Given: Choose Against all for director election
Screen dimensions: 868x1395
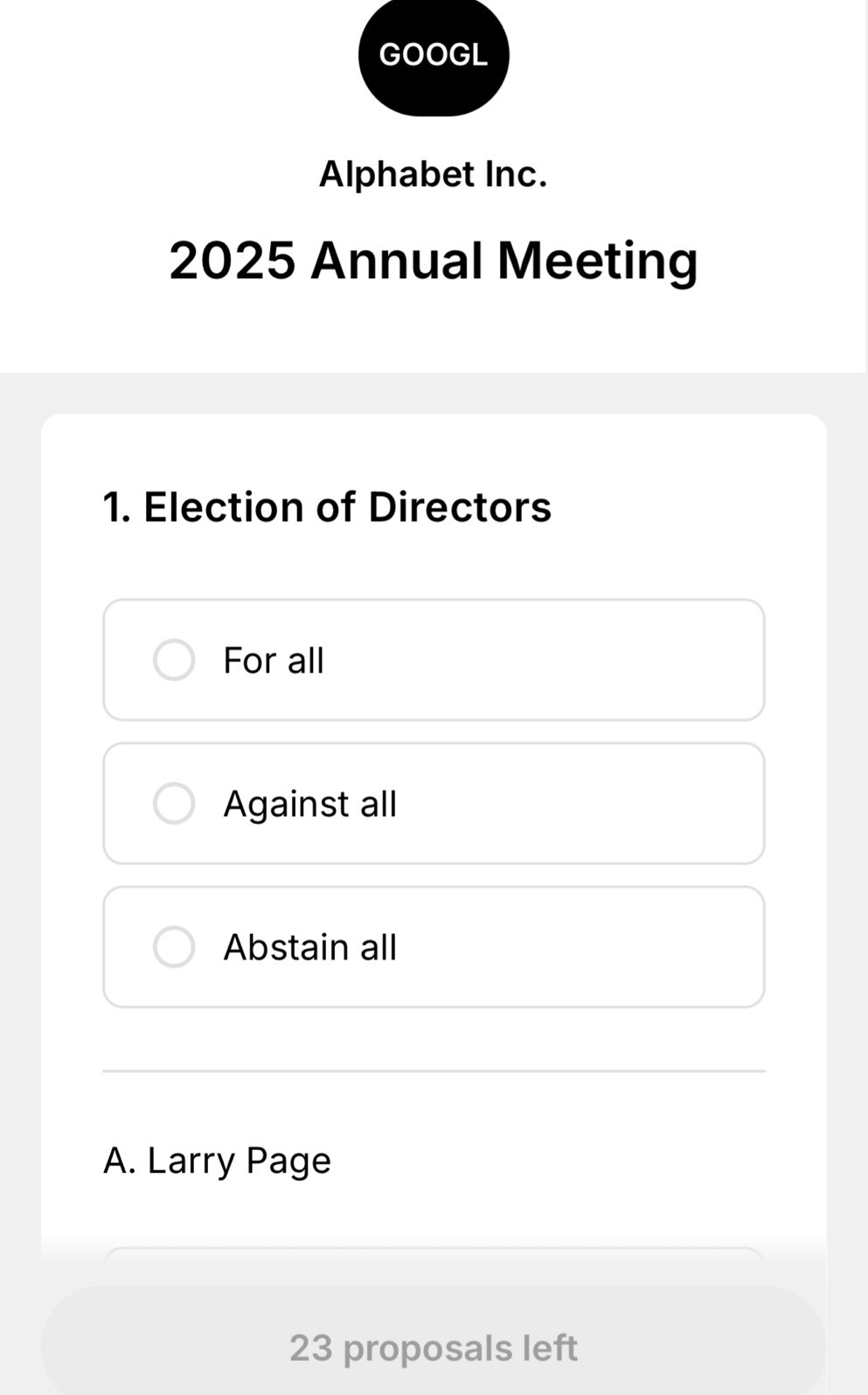Looking at the screenshot, I should coord(434,804).
